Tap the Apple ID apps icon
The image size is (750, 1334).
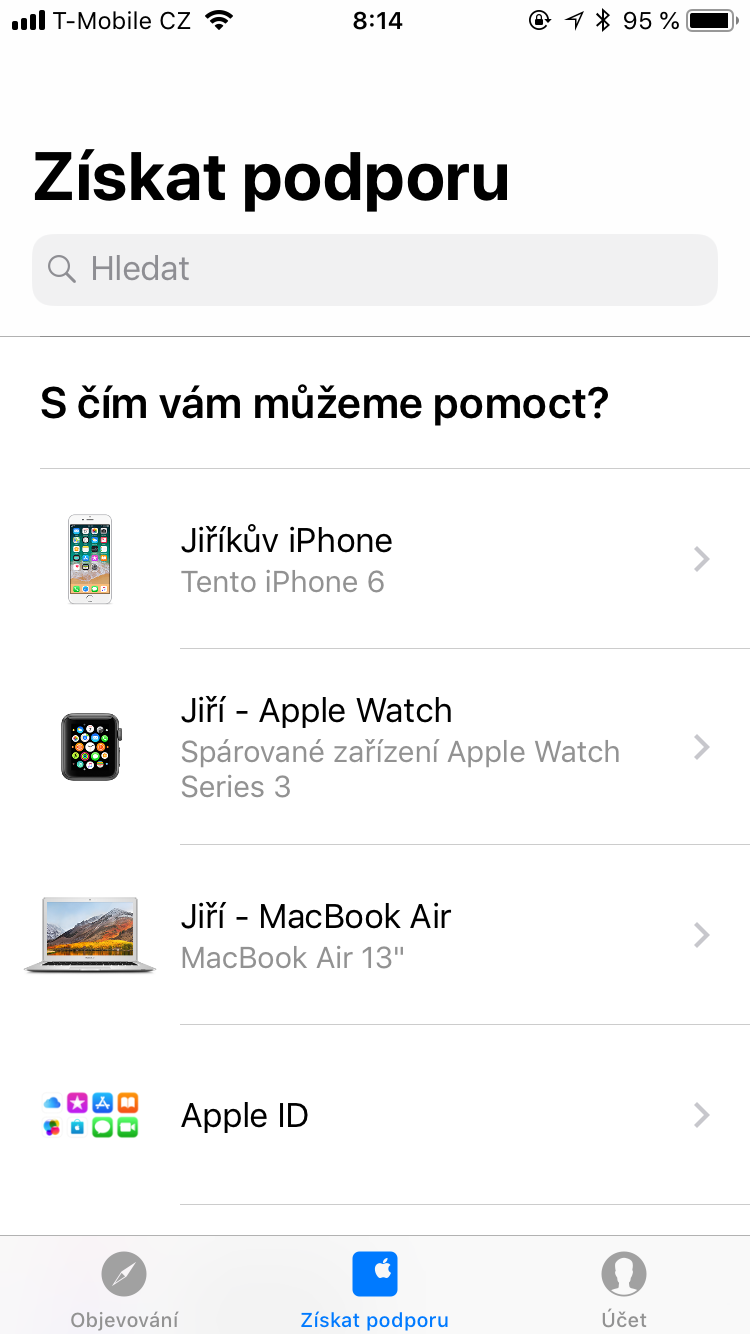pyautogui.click(x=90, y=1115)
